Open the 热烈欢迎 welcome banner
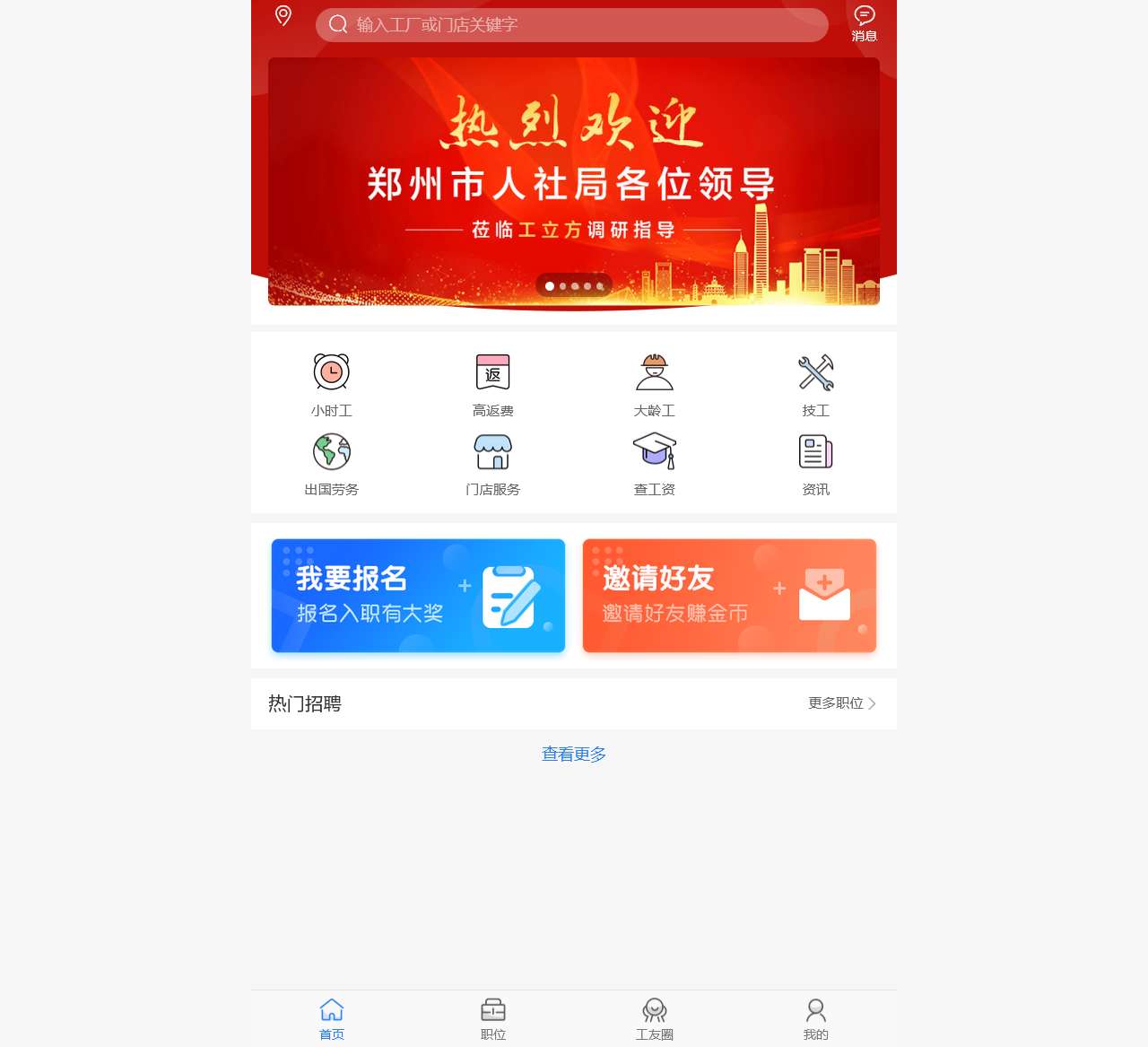The width and height of the screenshot is (1148, 1047). coord(574,181)
